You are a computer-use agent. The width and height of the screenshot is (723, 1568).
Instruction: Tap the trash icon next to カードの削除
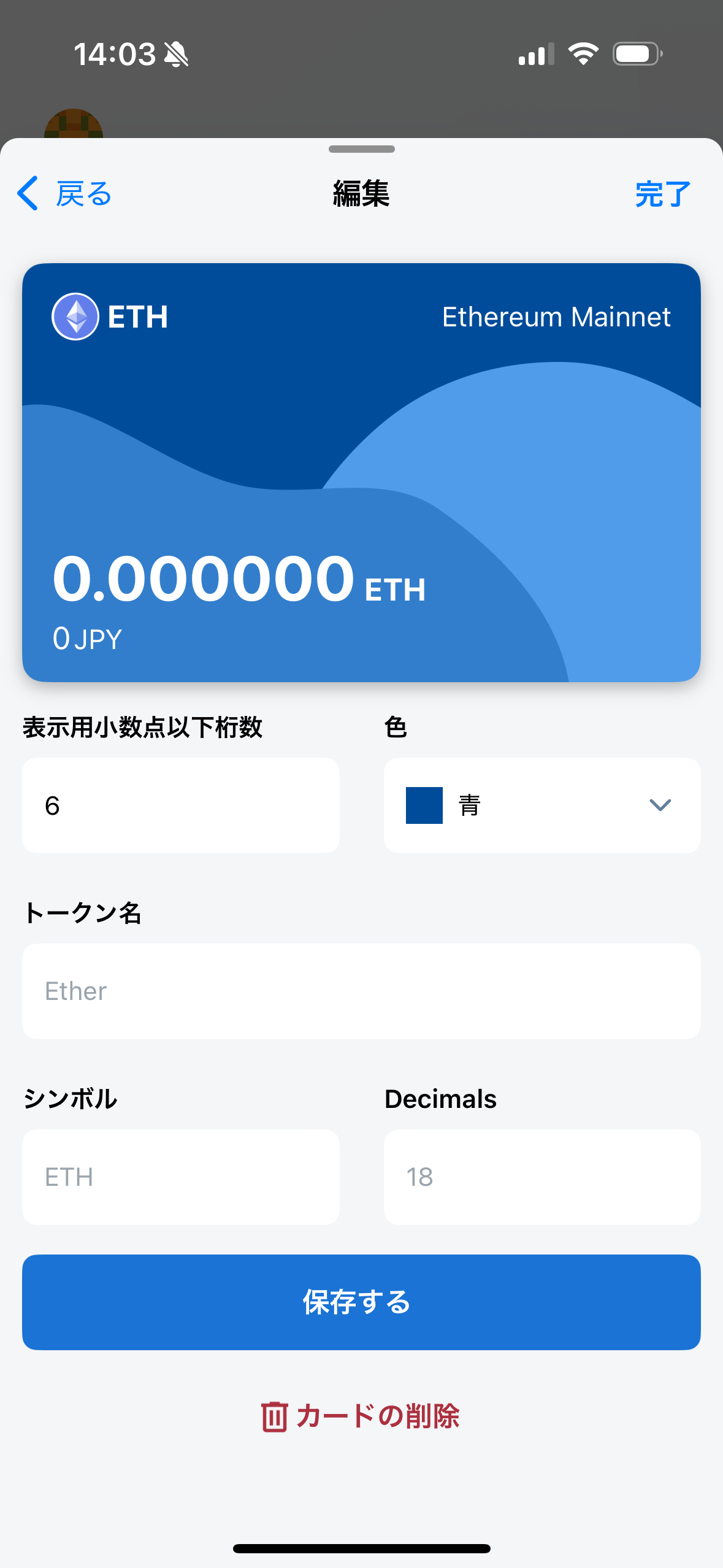[x=274, y=1418]
